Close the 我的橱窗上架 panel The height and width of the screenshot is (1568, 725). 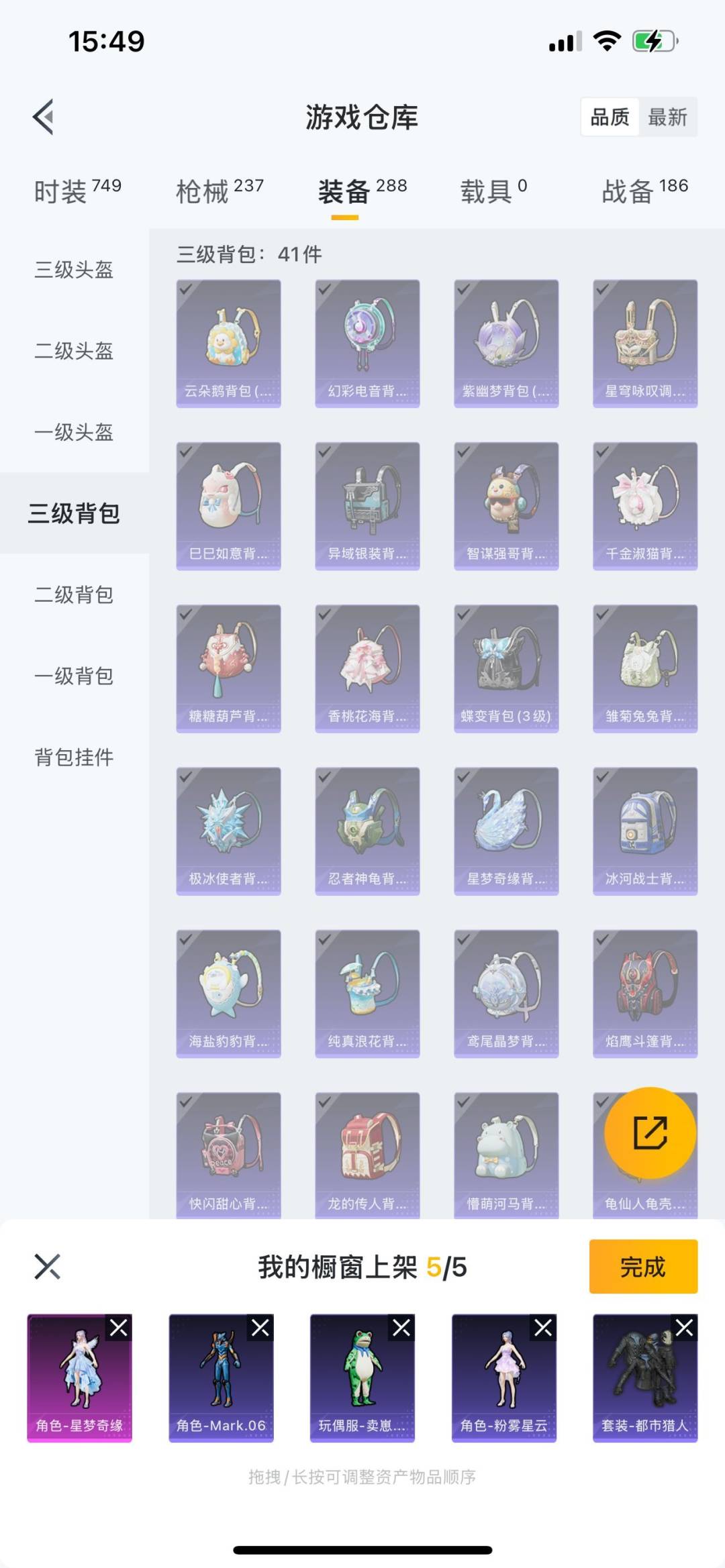tap(47, 1267)
